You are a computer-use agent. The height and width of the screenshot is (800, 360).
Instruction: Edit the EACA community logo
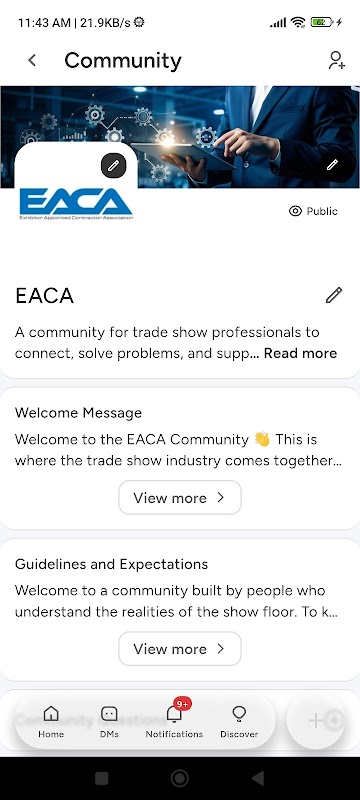(113, 165)
